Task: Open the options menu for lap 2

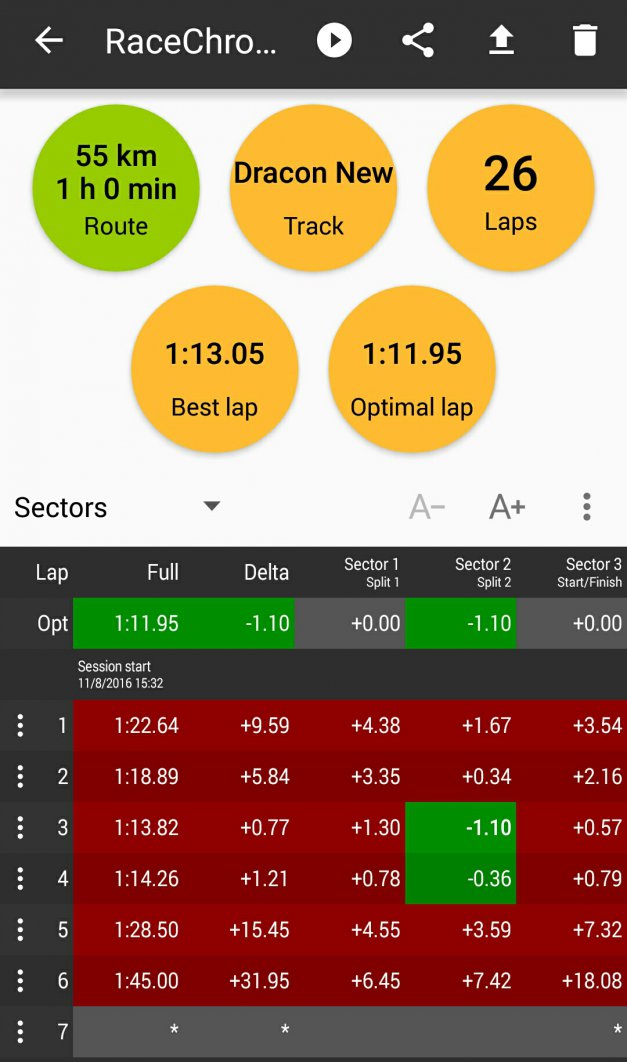Action: 20,777
